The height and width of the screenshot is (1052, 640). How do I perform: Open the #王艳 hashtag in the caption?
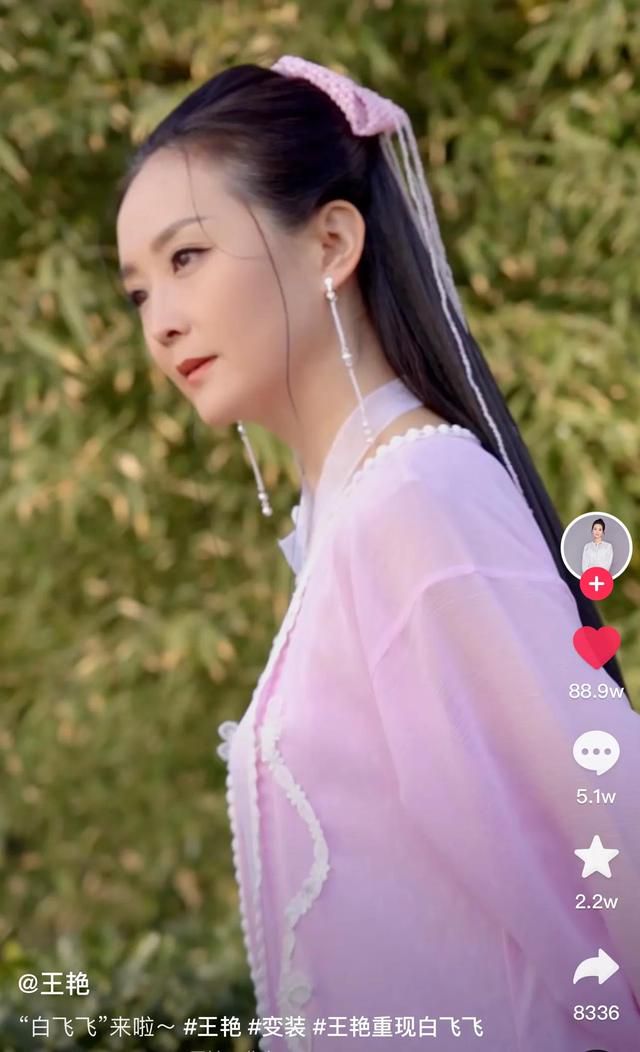[212, 1027]
